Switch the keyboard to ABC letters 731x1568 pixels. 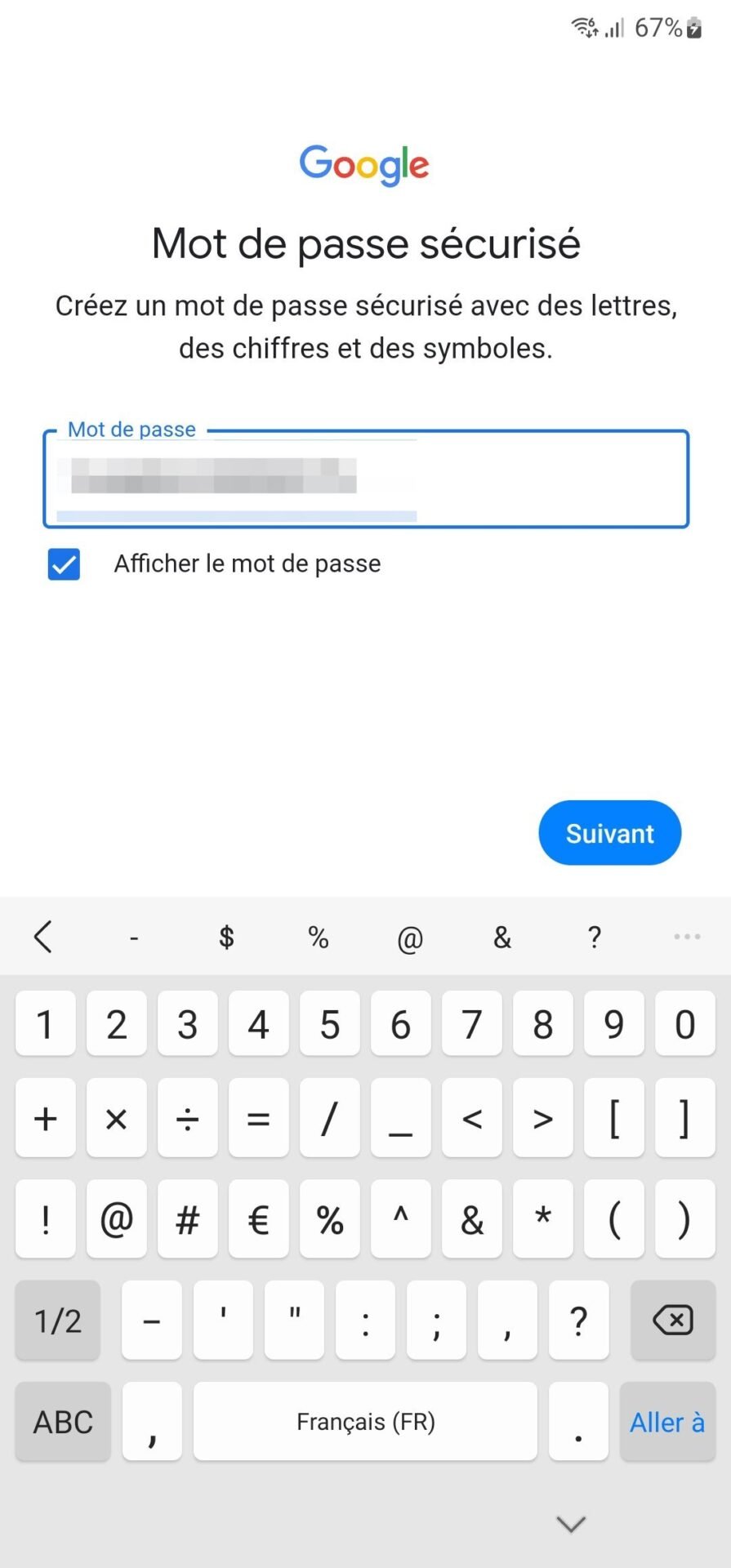[63, 1422]
